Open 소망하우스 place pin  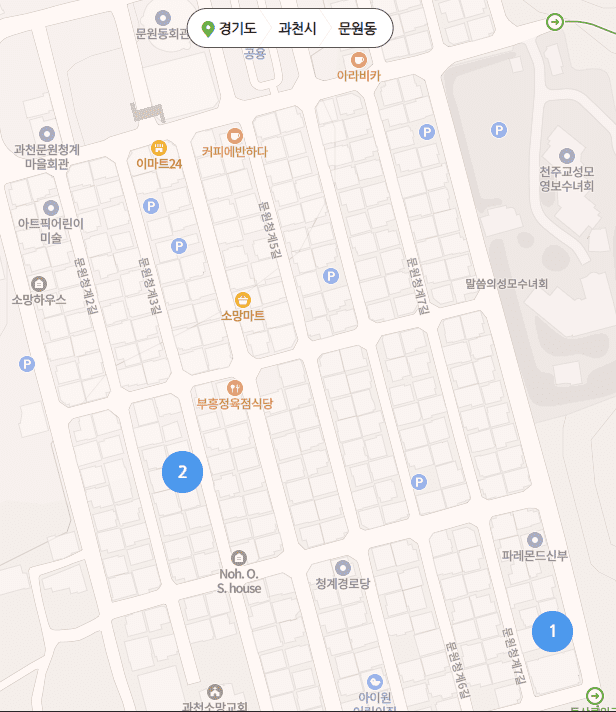(x=39, y=283)
